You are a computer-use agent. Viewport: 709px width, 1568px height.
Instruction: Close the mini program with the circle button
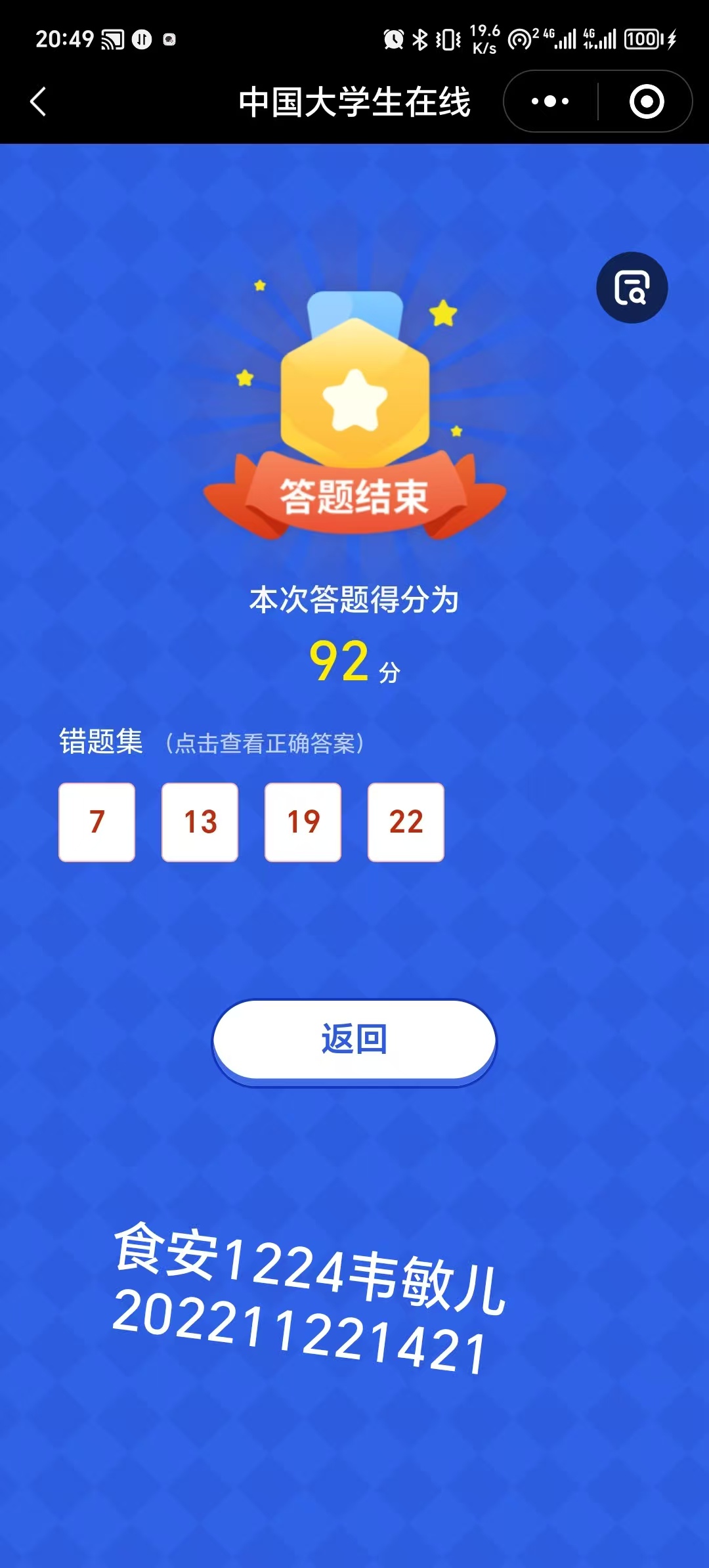[x=647, y=101]
